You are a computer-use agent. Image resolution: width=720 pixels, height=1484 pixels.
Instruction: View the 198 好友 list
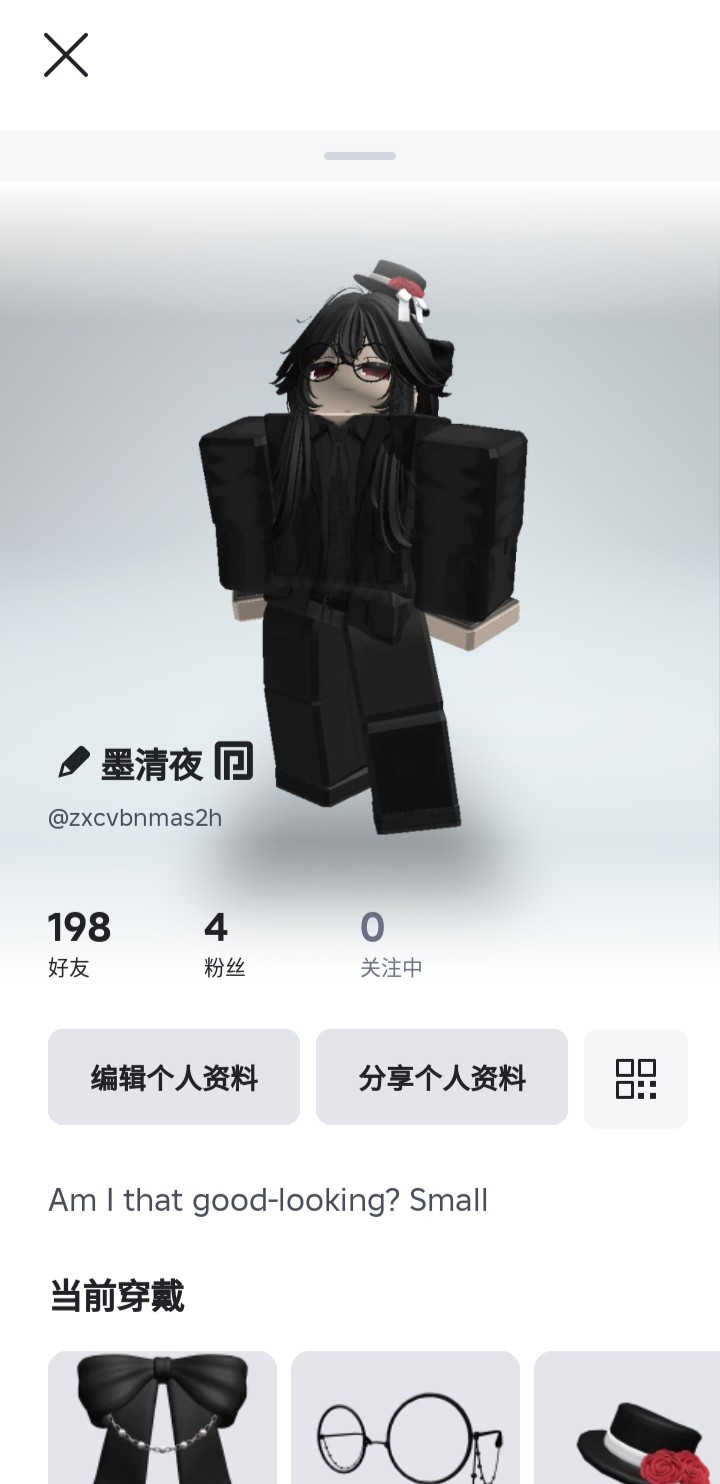(x=79, y=943)
